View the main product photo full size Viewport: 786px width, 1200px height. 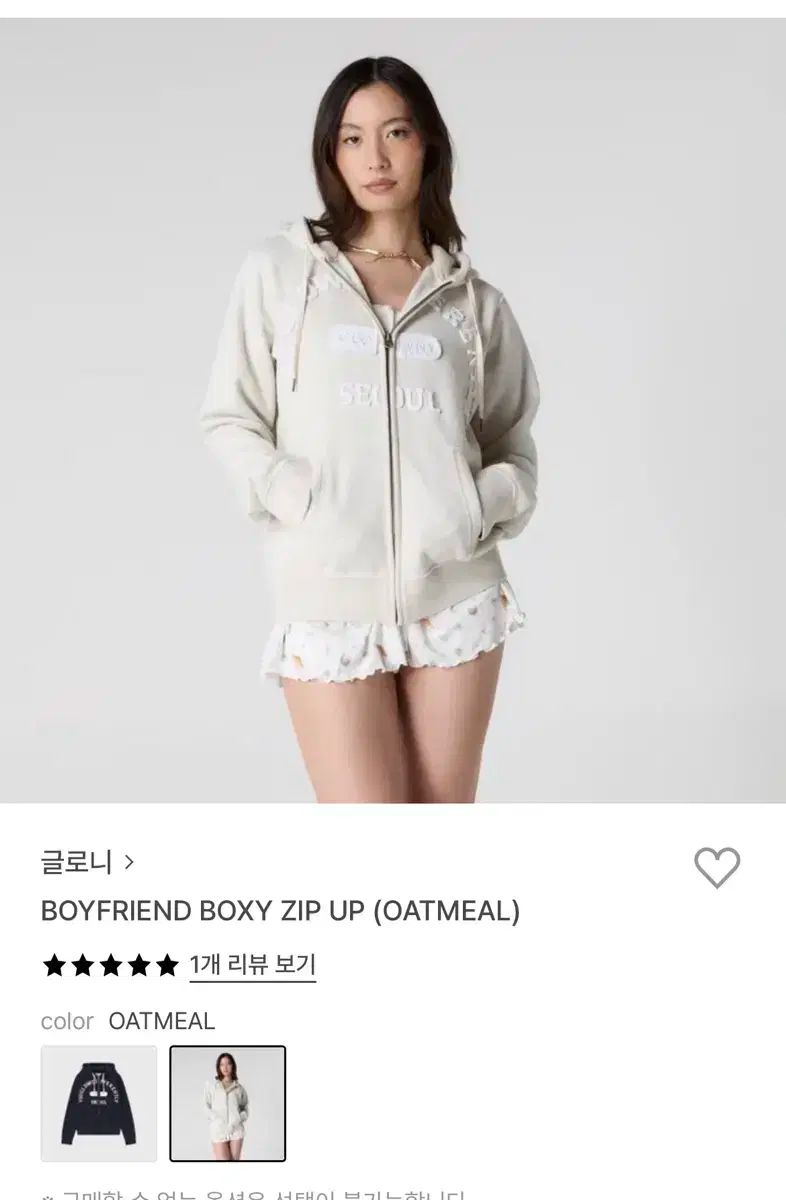pos(393,410)
